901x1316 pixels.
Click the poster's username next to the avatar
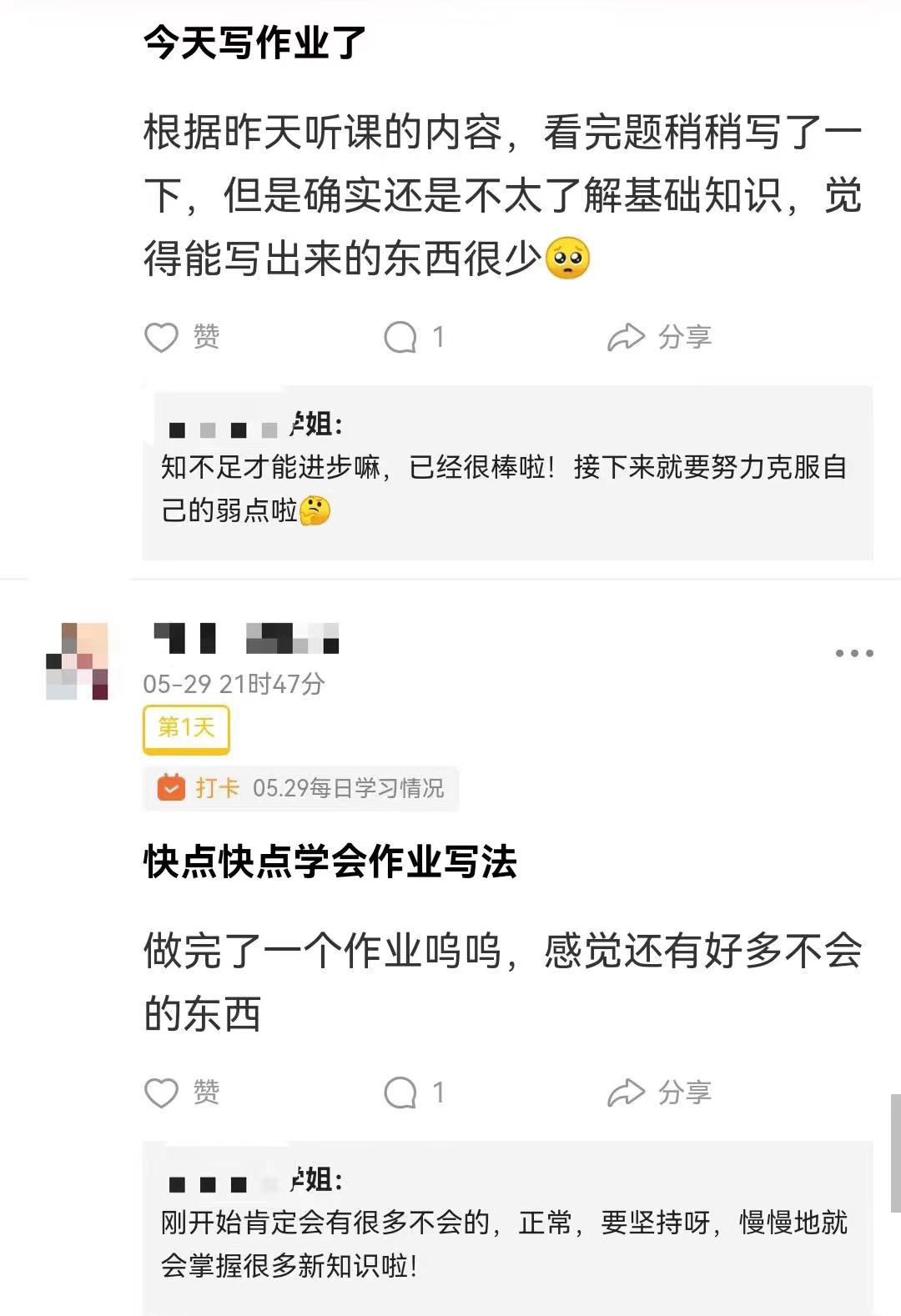click(242, 636)
